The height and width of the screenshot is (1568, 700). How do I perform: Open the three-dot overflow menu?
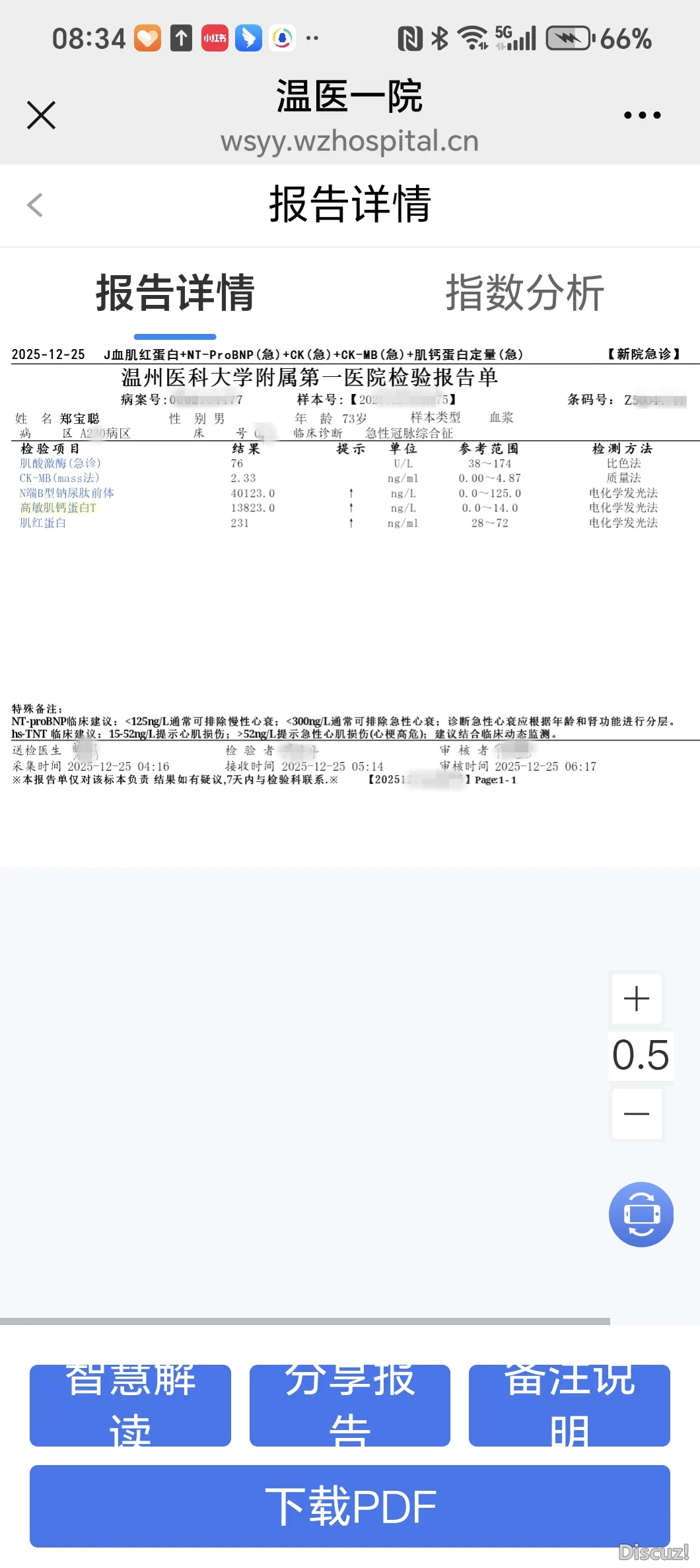[642, 115]
